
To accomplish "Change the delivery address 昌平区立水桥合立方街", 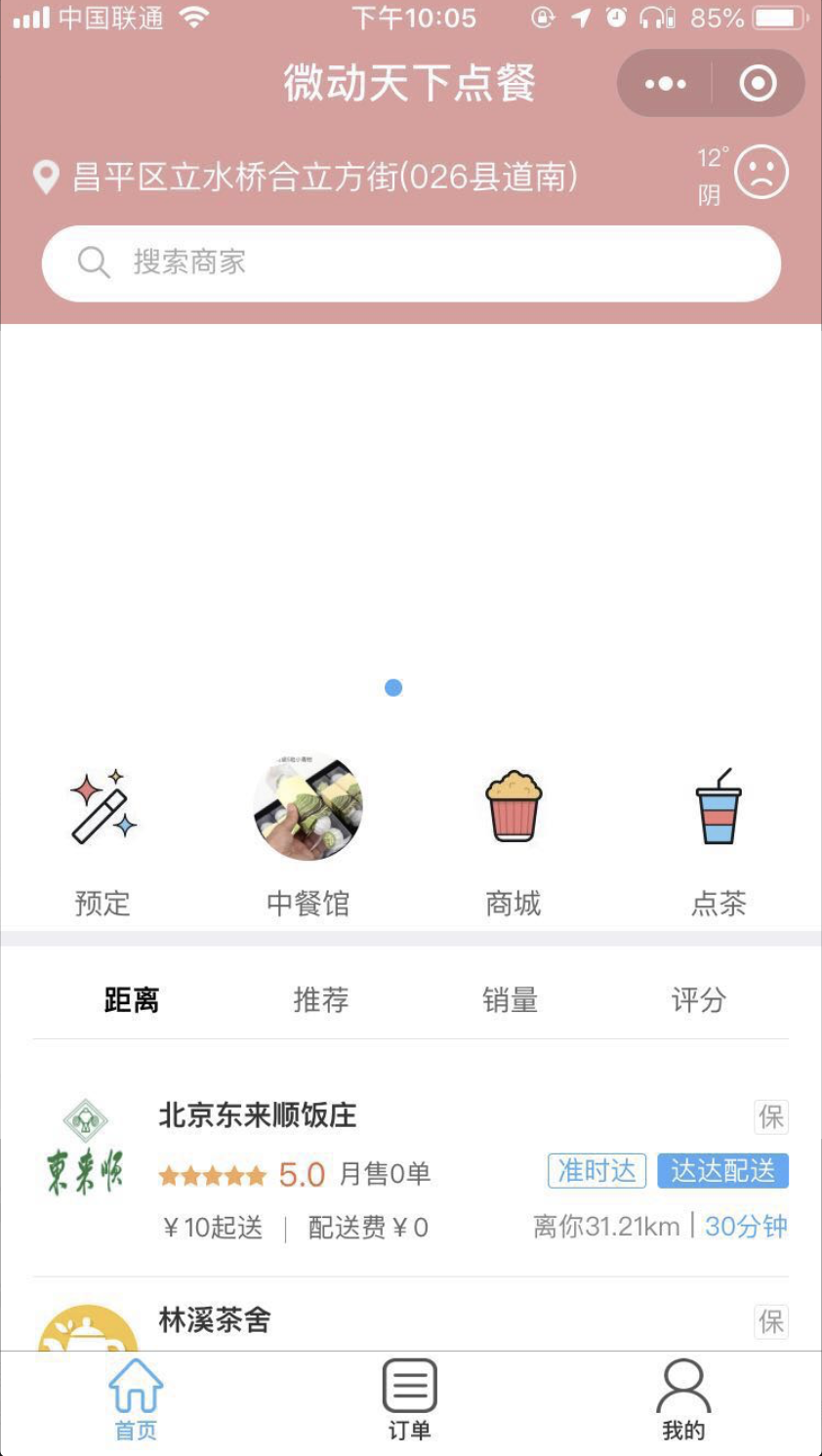I will (323, 177).
